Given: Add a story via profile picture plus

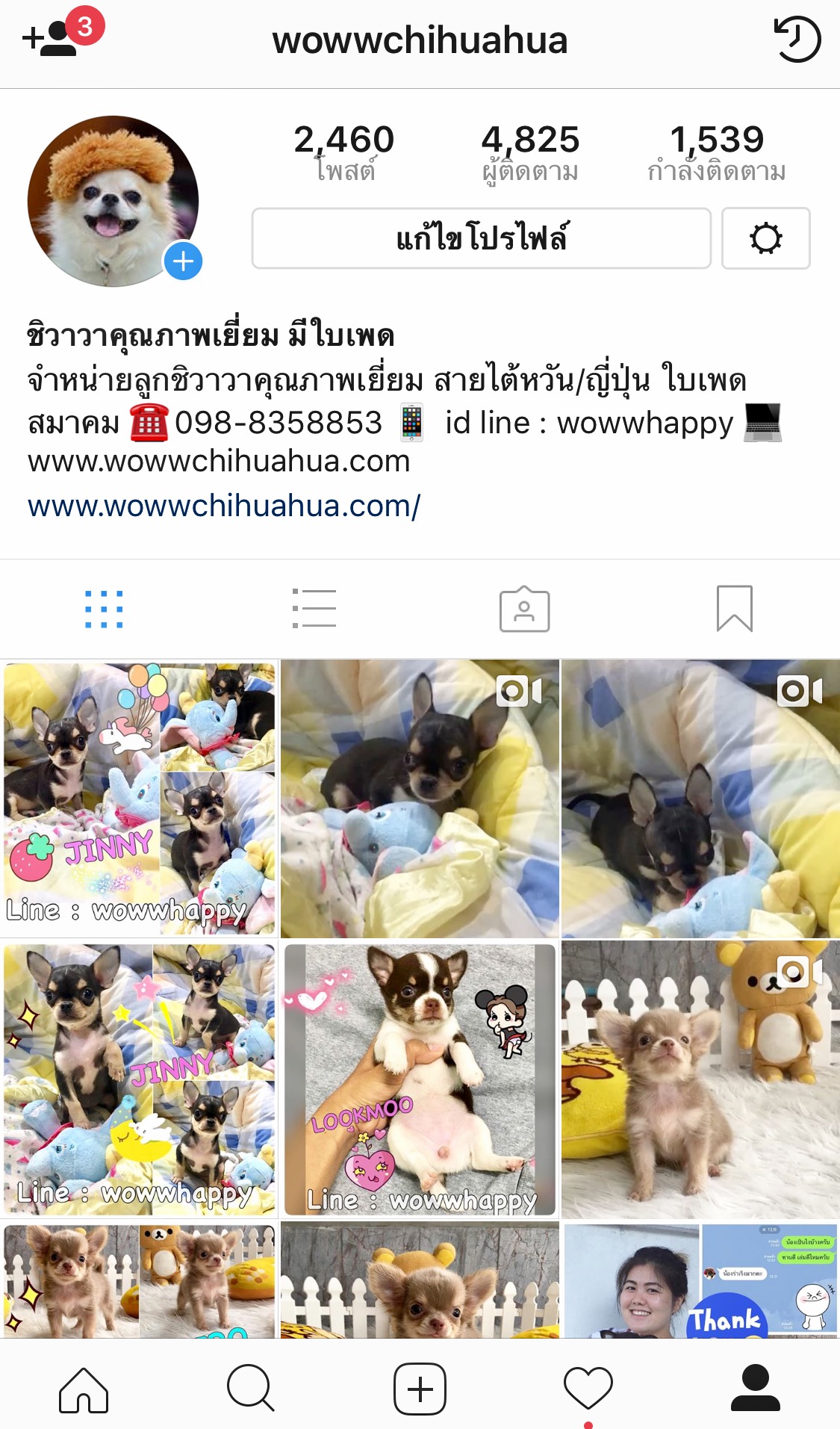Looking at the screenshot, I should point(183,261).
